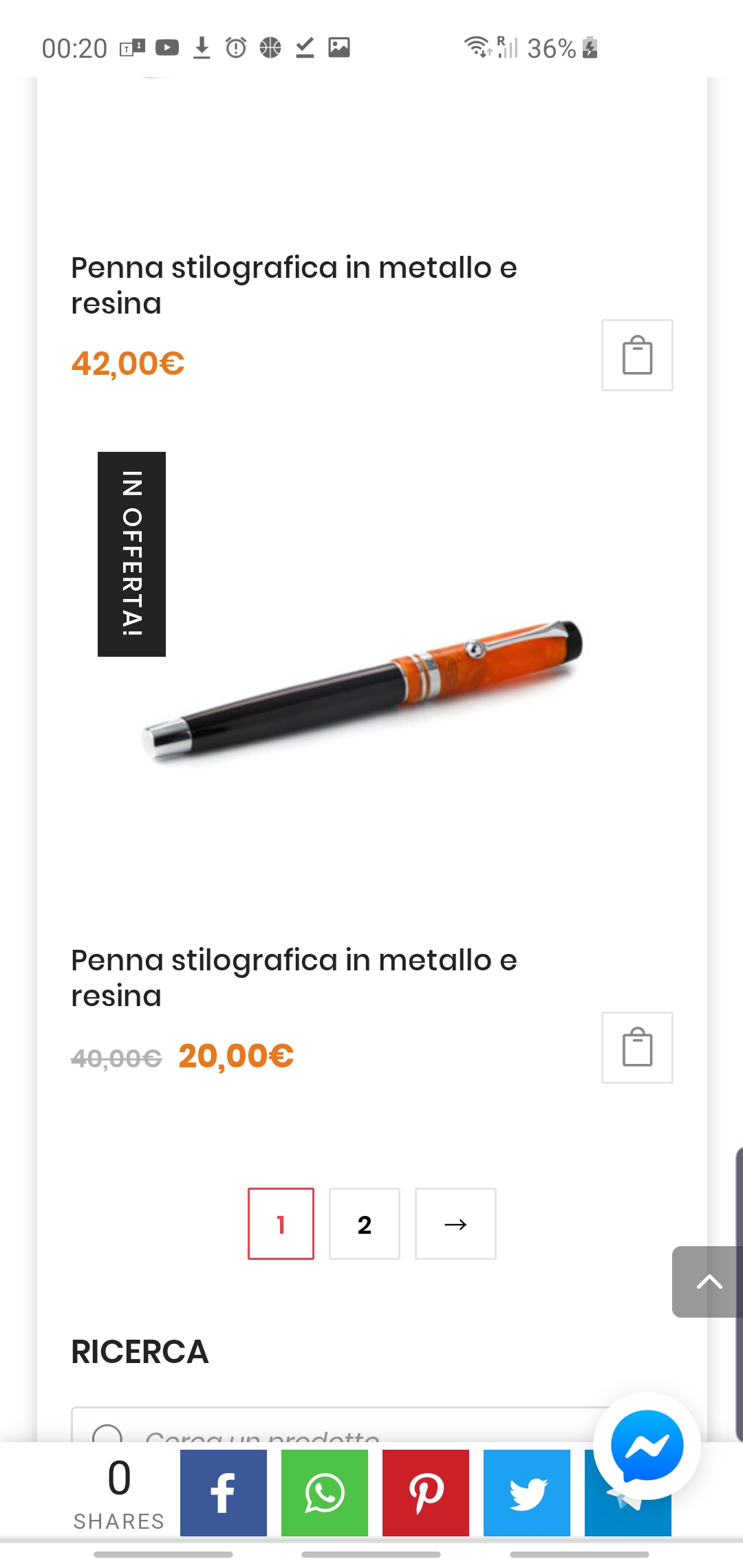
Task: Share this page on Twitter
Action: [x=527, y=1492]
